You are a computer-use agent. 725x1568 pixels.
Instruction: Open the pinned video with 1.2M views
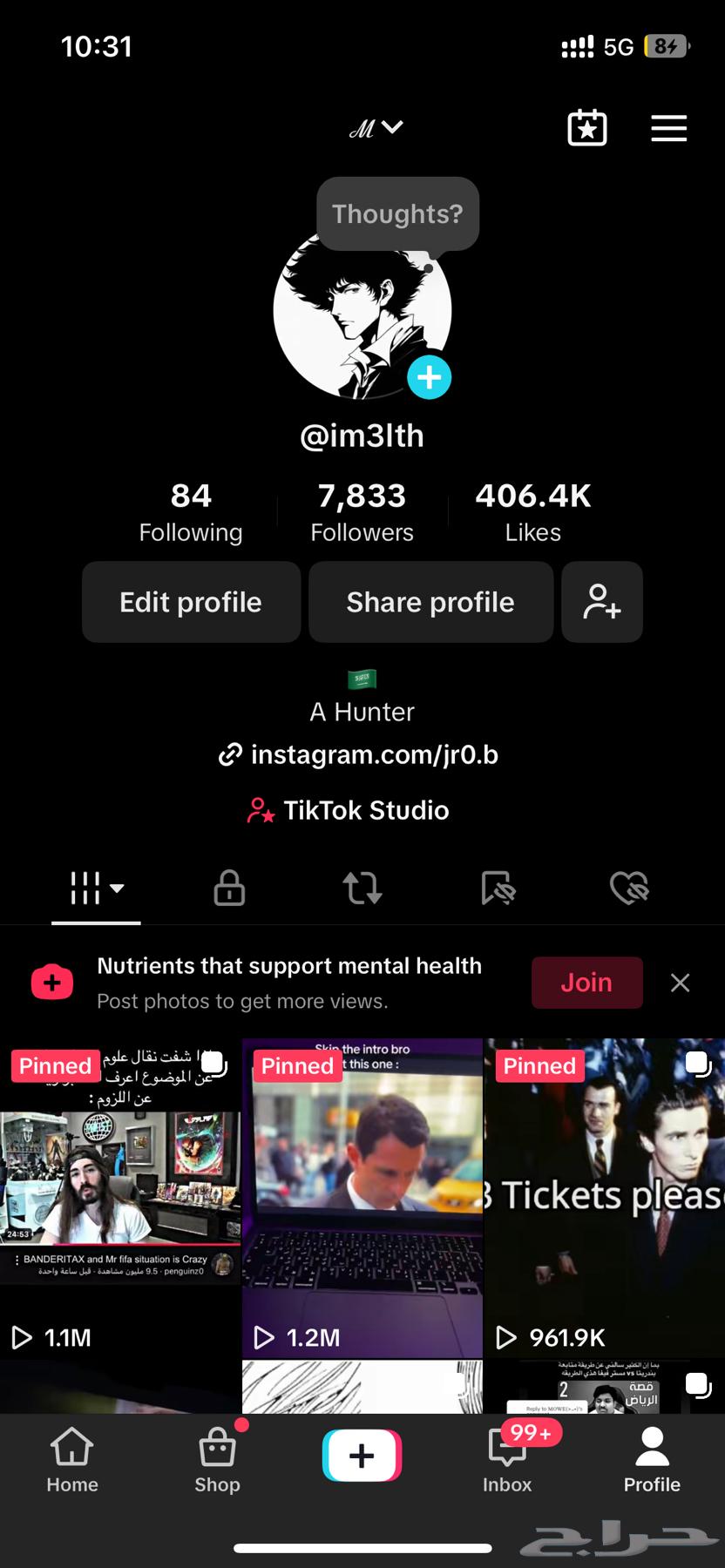tap(362, 1198)
